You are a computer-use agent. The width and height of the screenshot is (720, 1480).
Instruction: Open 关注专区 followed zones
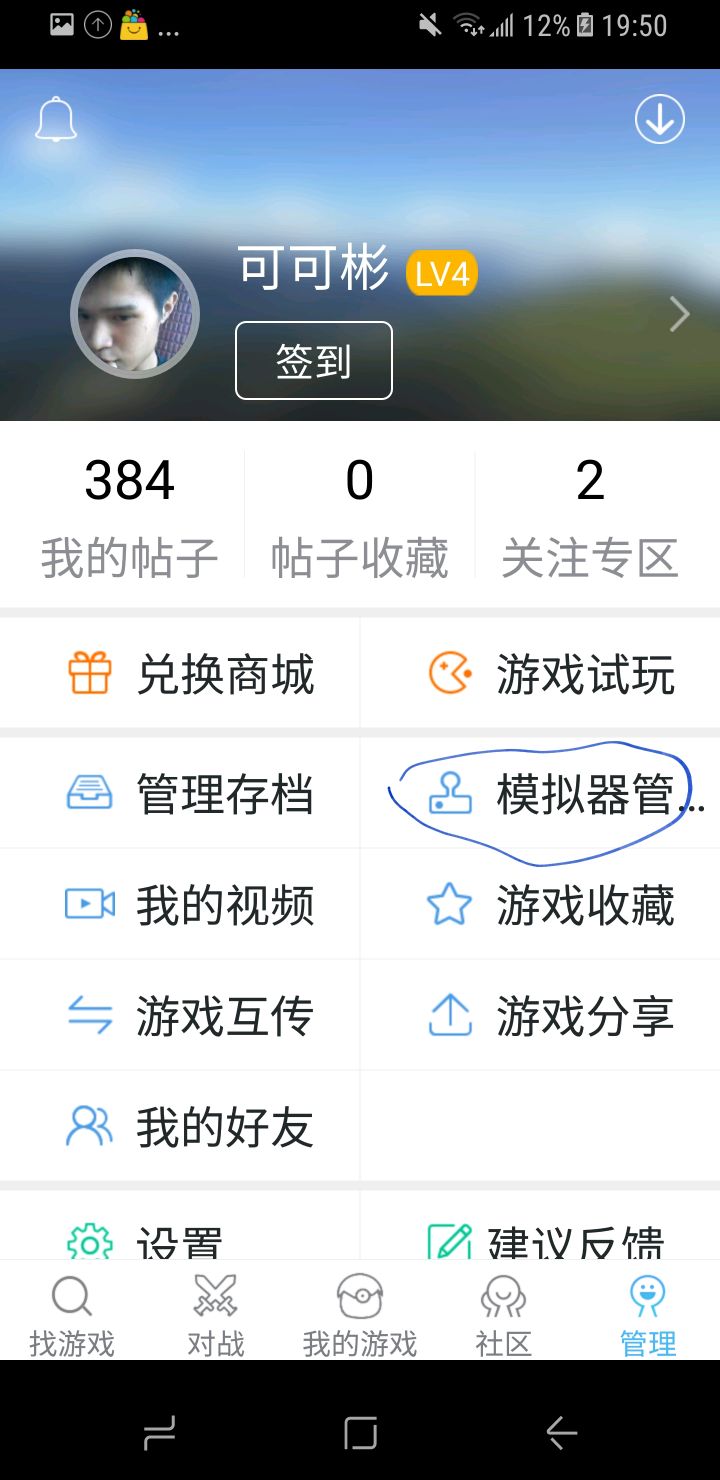coord(590,517)
